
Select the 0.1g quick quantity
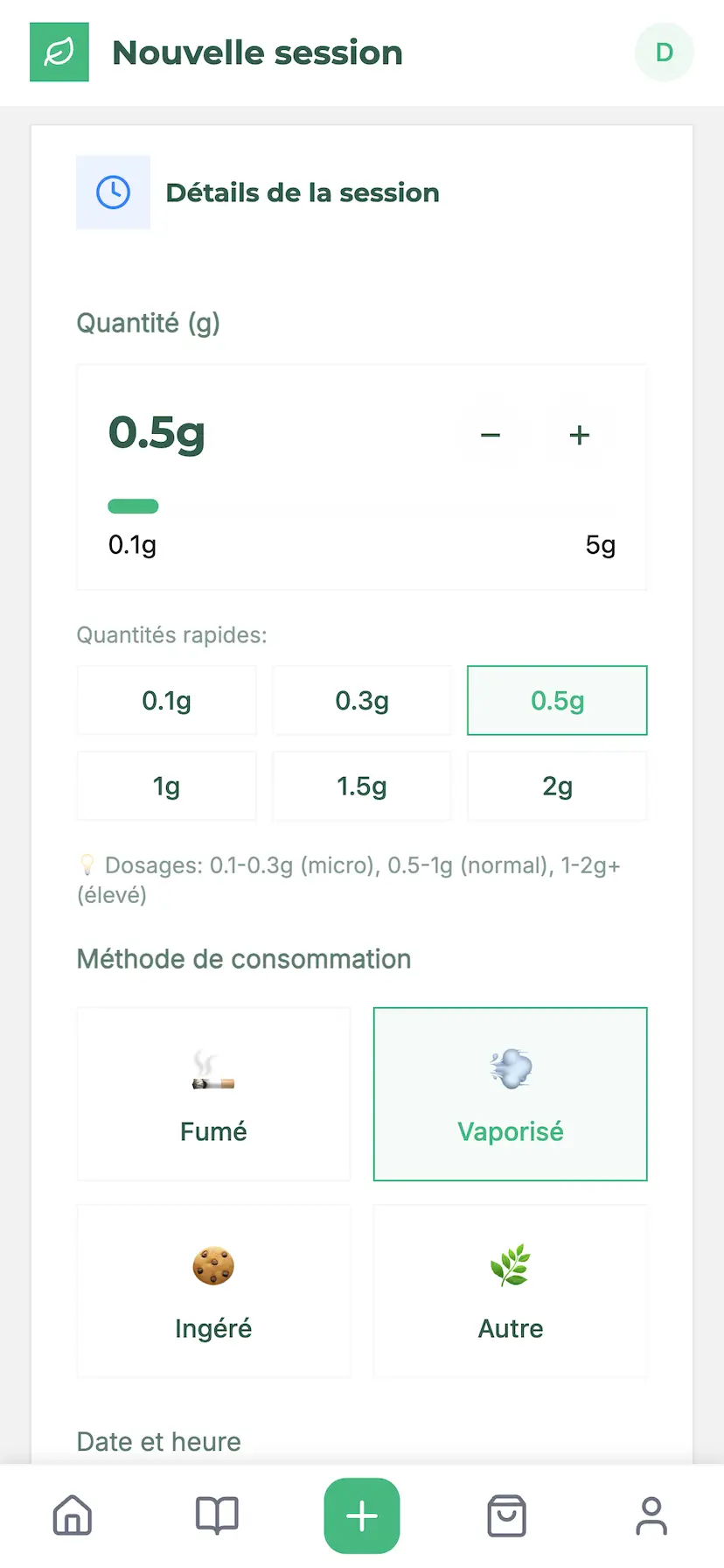point(166,700)
